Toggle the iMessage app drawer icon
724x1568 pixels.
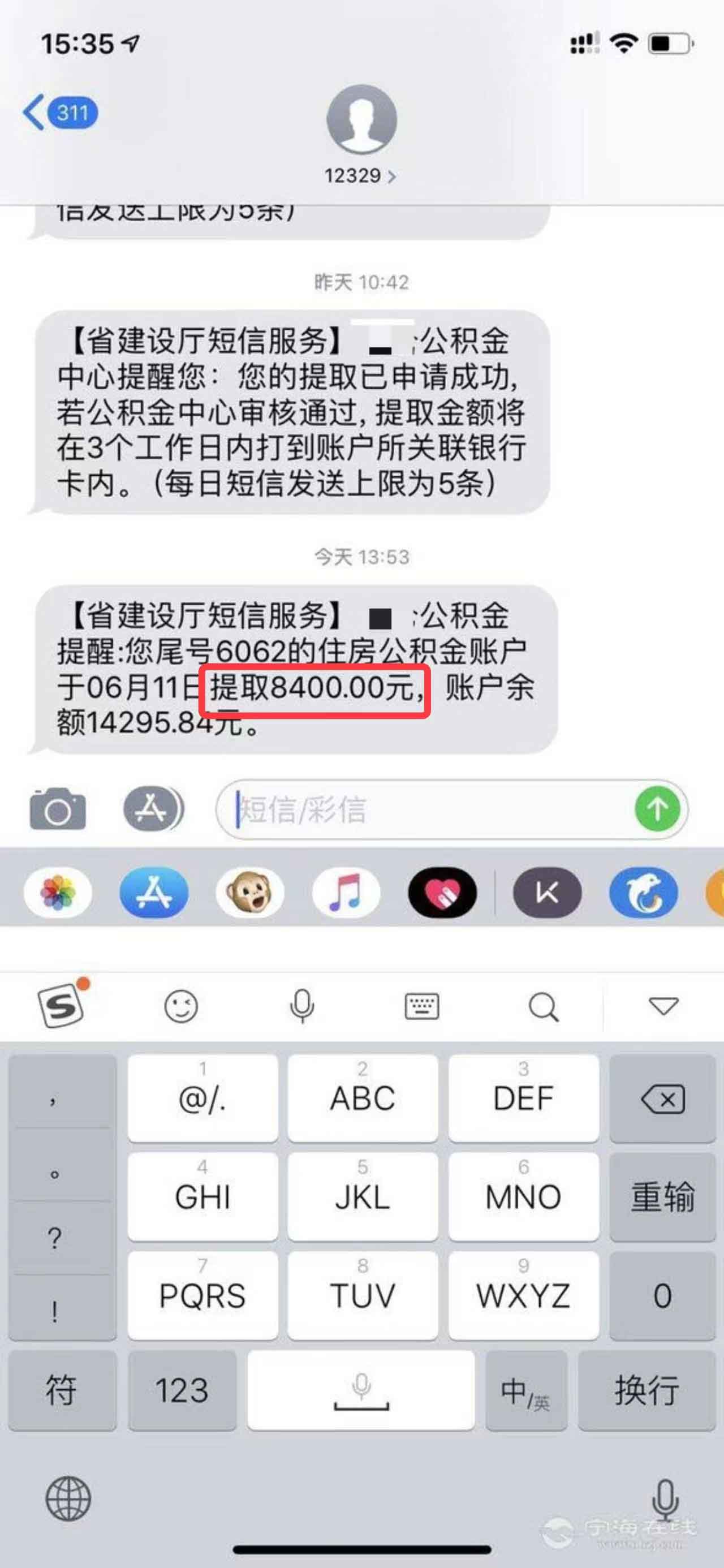(153, 809)
